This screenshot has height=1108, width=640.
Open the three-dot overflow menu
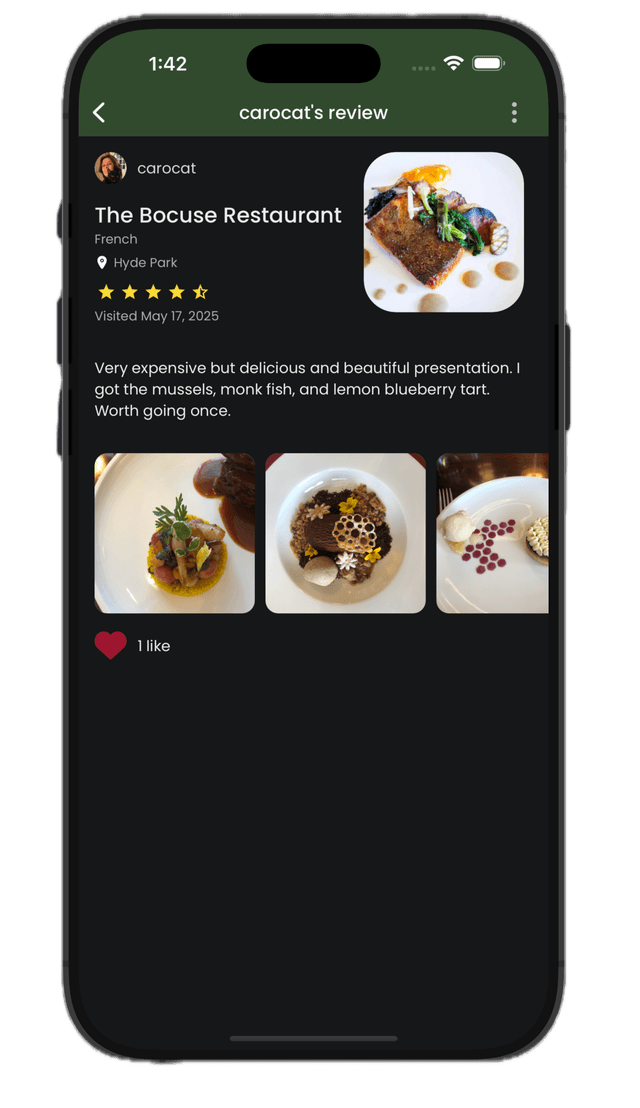point(514,113)
